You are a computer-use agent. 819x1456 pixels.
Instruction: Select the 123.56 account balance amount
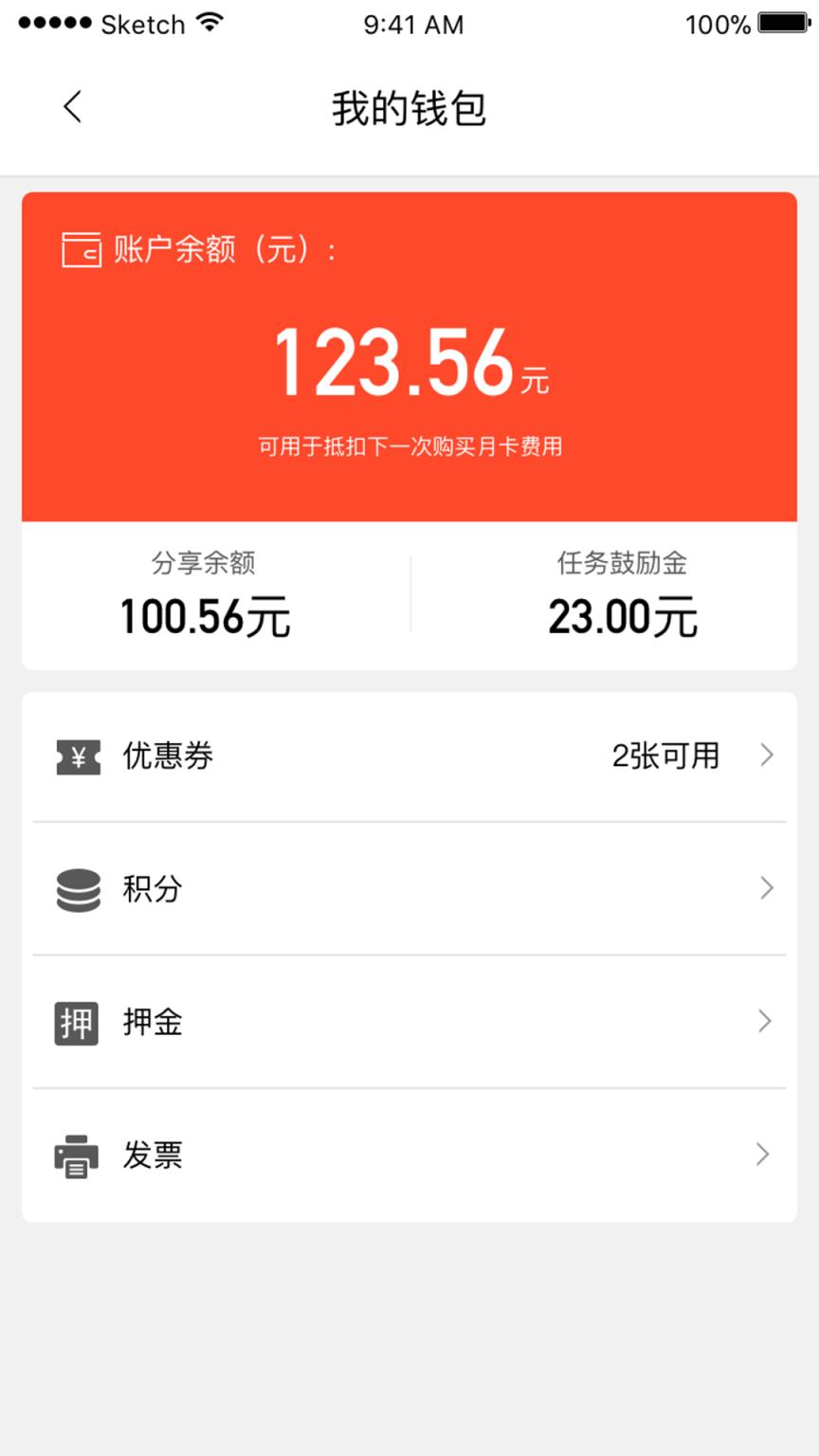pos(393,362)
